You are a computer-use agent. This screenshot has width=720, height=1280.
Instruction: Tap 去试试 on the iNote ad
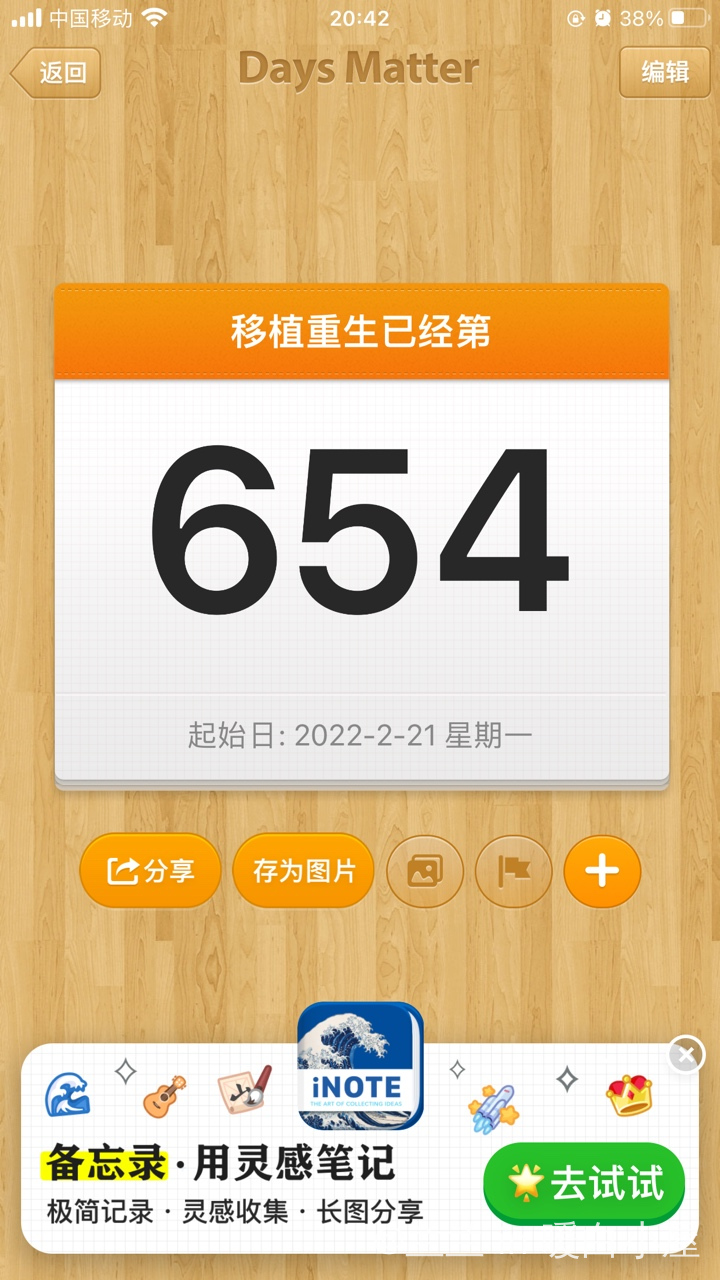tap(585, 1183)
